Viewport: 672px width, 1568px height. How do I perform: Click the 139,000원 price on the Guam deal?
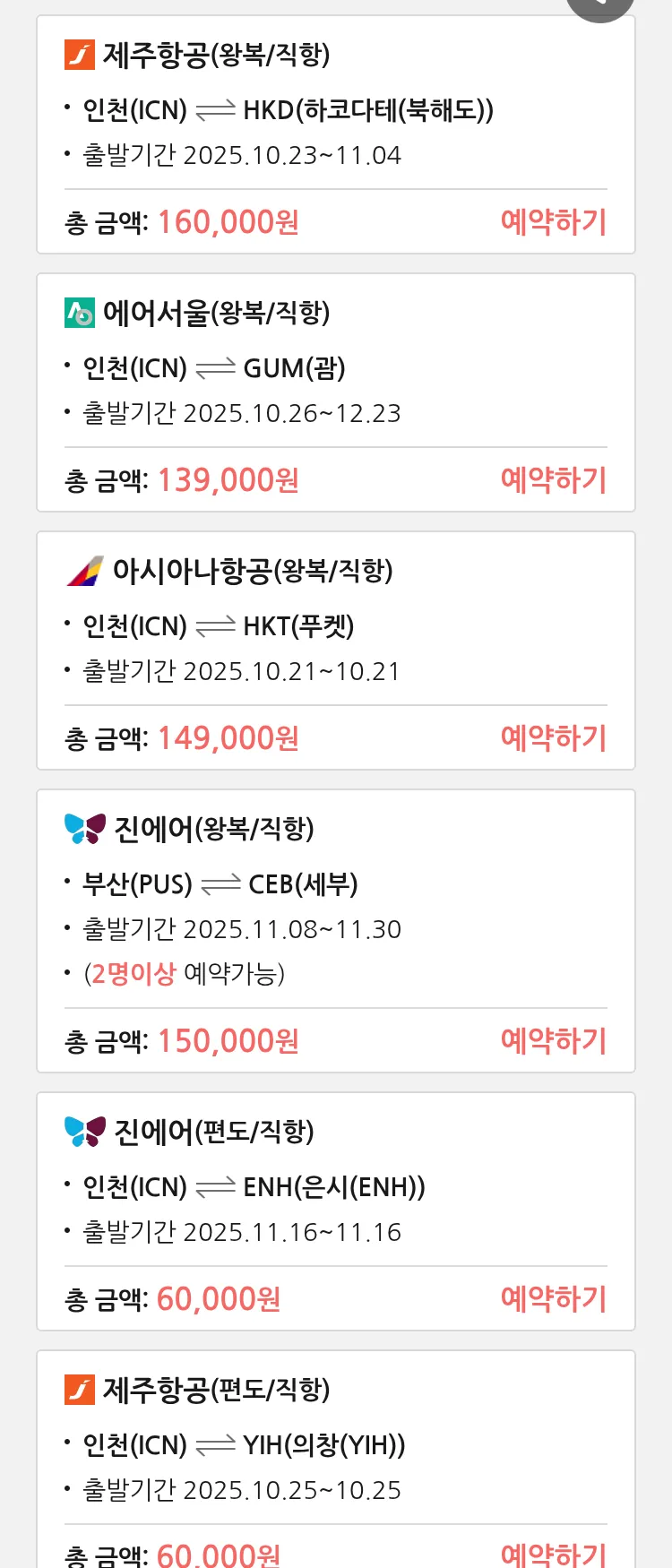pyautogui.click(x=227, y=480)
